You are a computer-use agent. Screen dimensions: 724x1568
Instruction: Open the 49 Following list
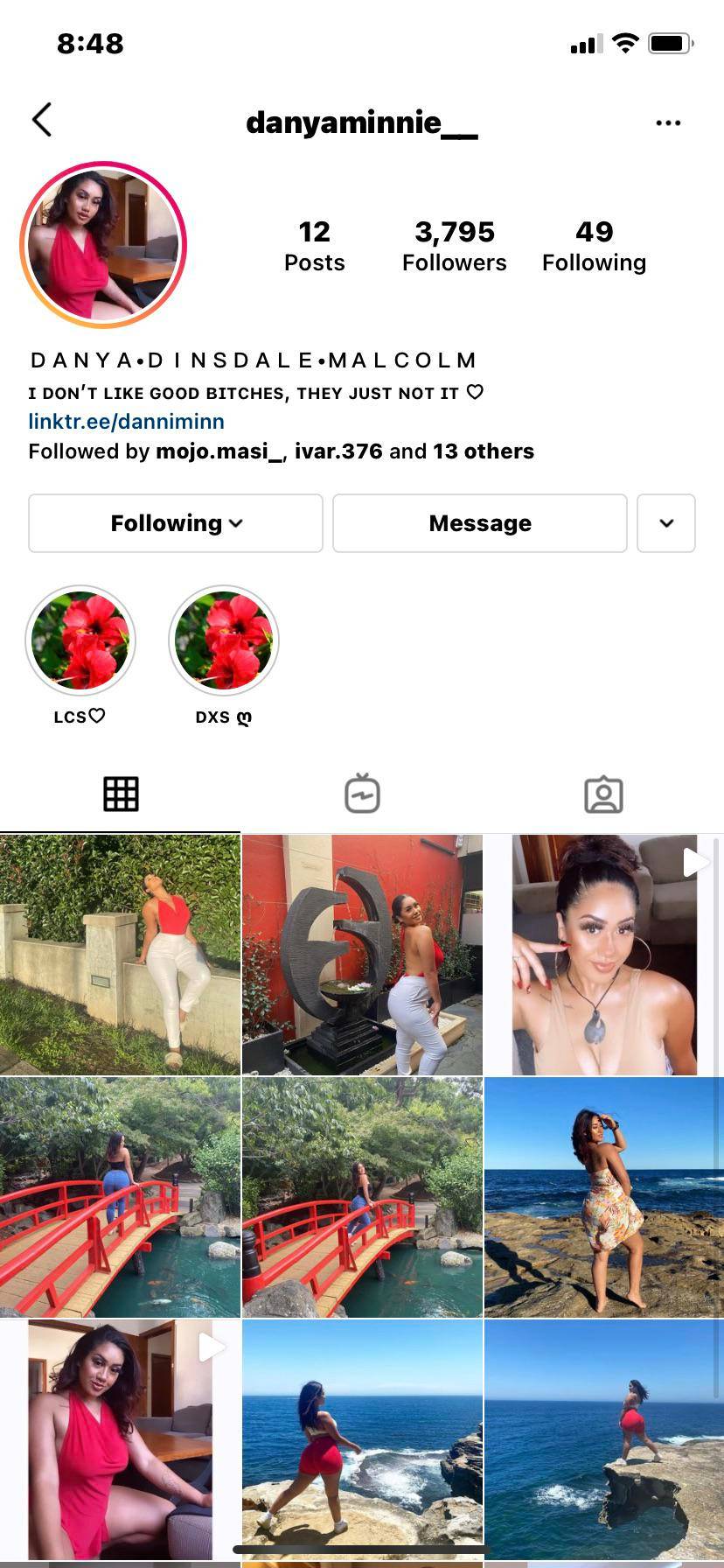(x=594, y=245)
